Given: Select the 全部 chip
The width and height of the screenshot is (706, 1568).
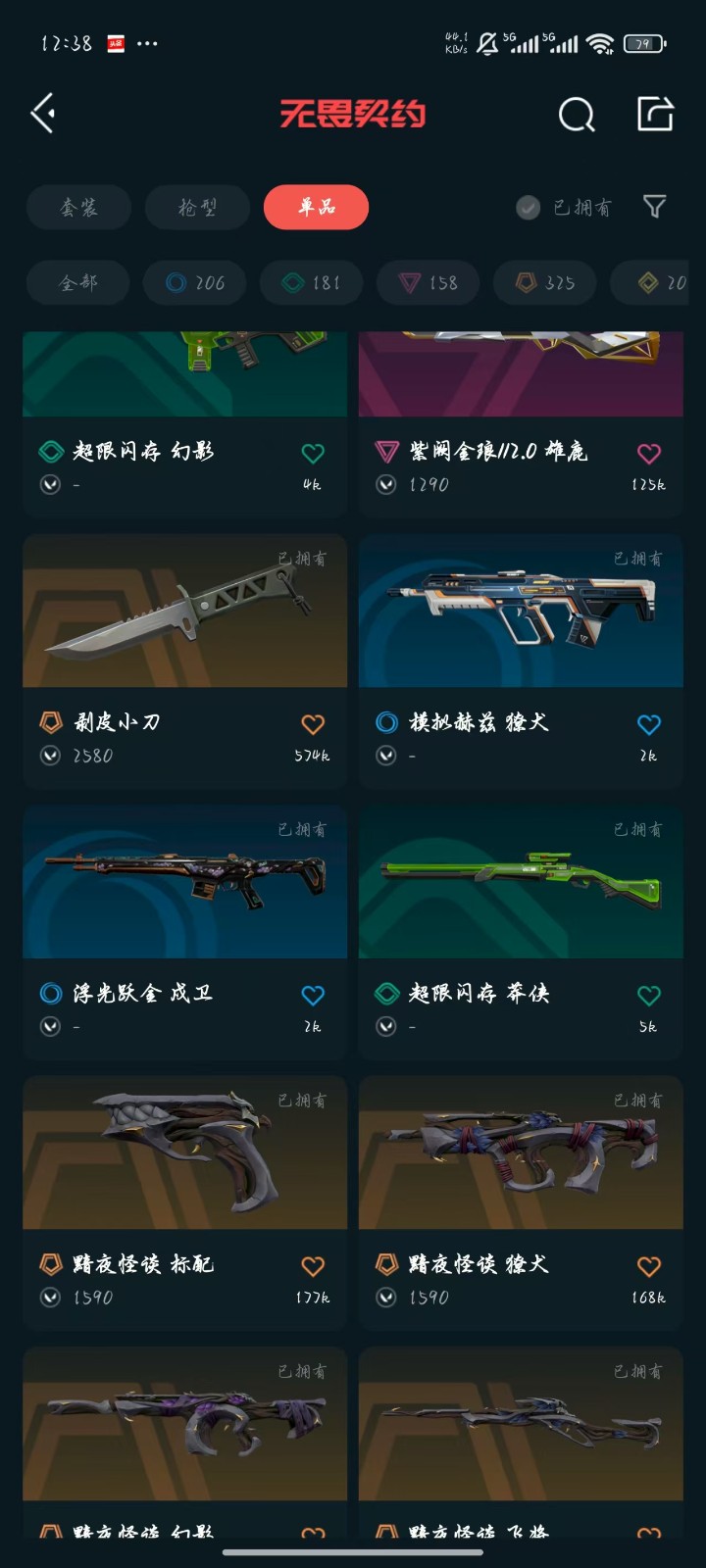Looking at the screenshot, I should 78,283.
